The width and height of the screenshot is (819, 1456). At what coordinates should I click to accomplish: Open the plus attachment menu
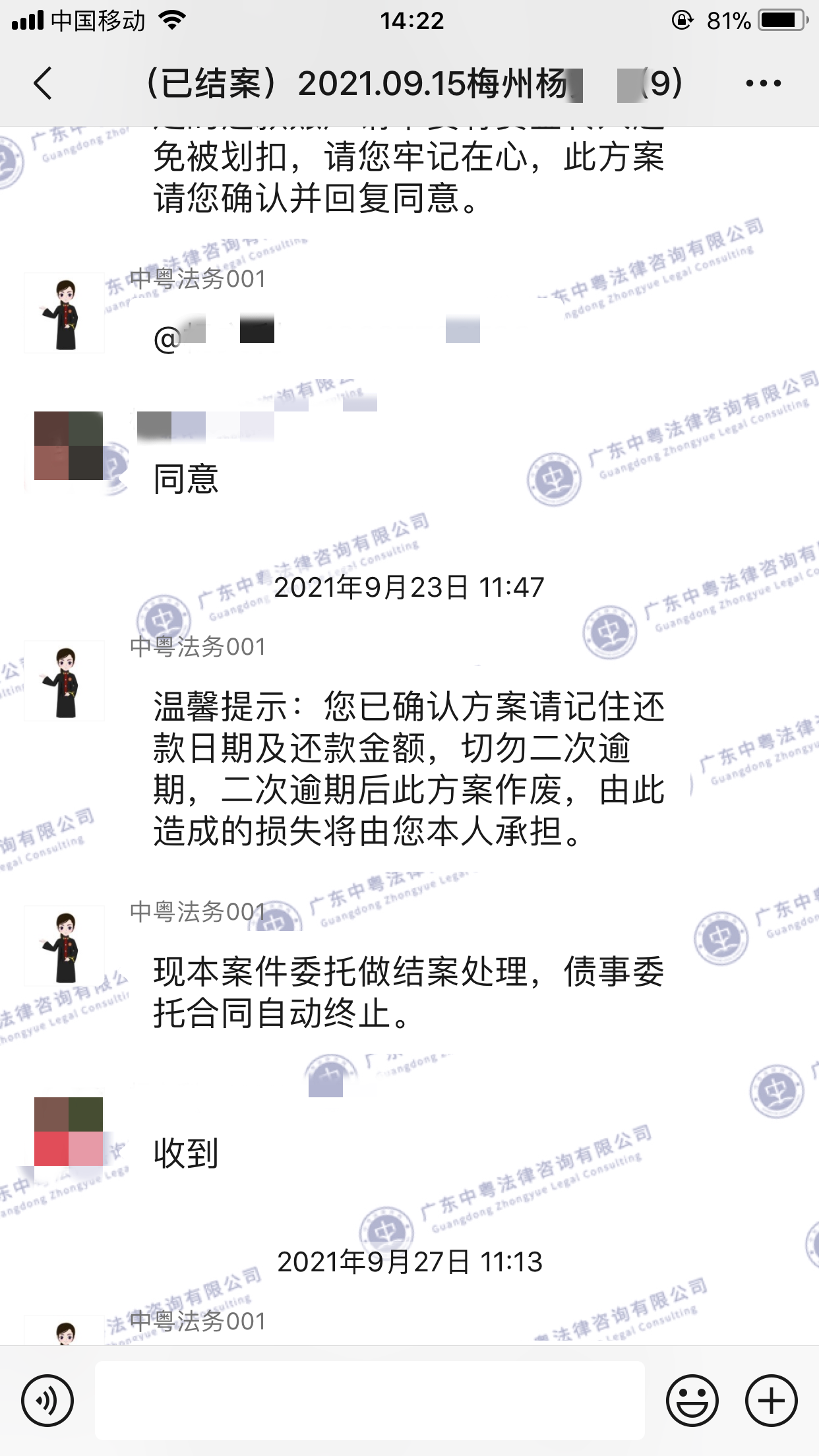click(772, 1401)
